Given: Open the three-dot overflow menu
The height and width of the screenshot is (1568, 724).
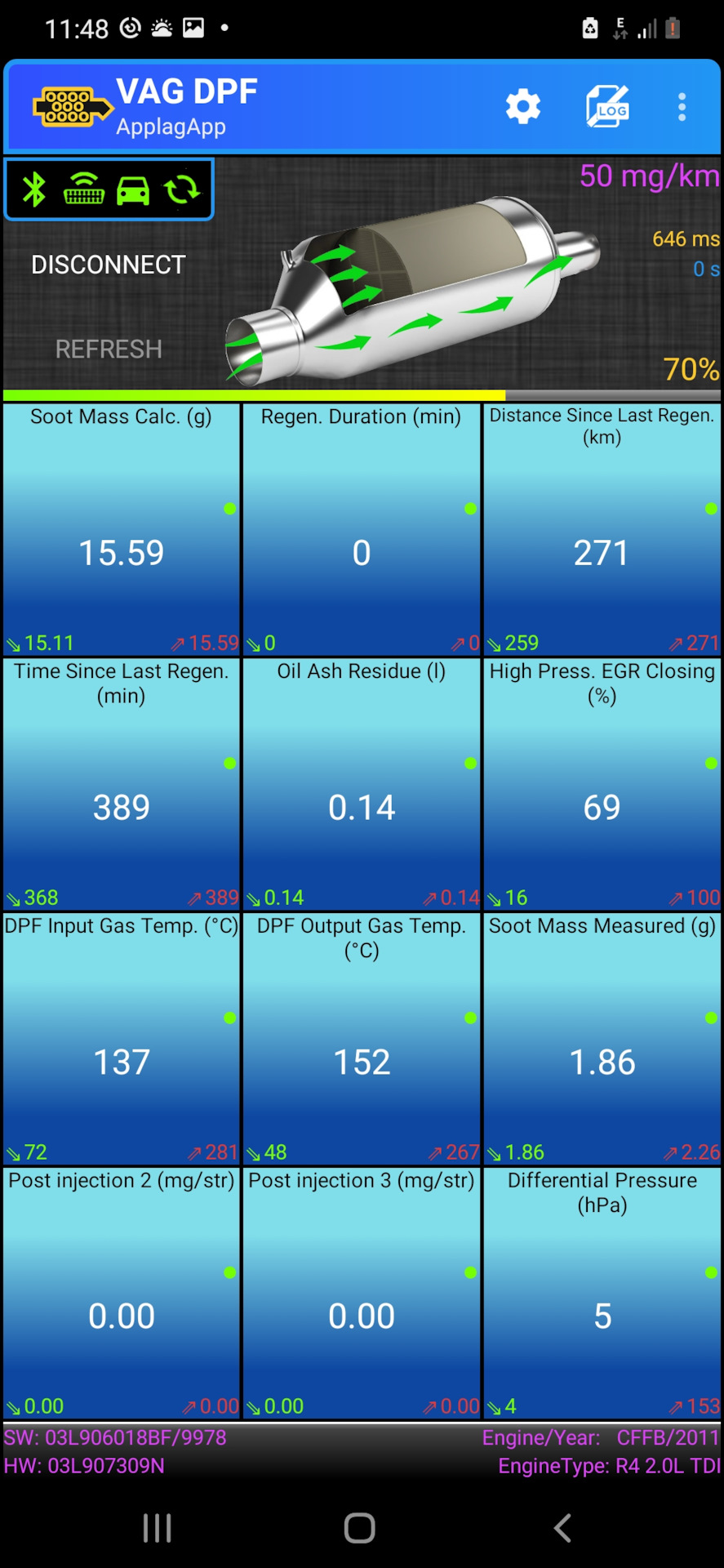Looking at the screenshot, I should click(x=682, y=107).
